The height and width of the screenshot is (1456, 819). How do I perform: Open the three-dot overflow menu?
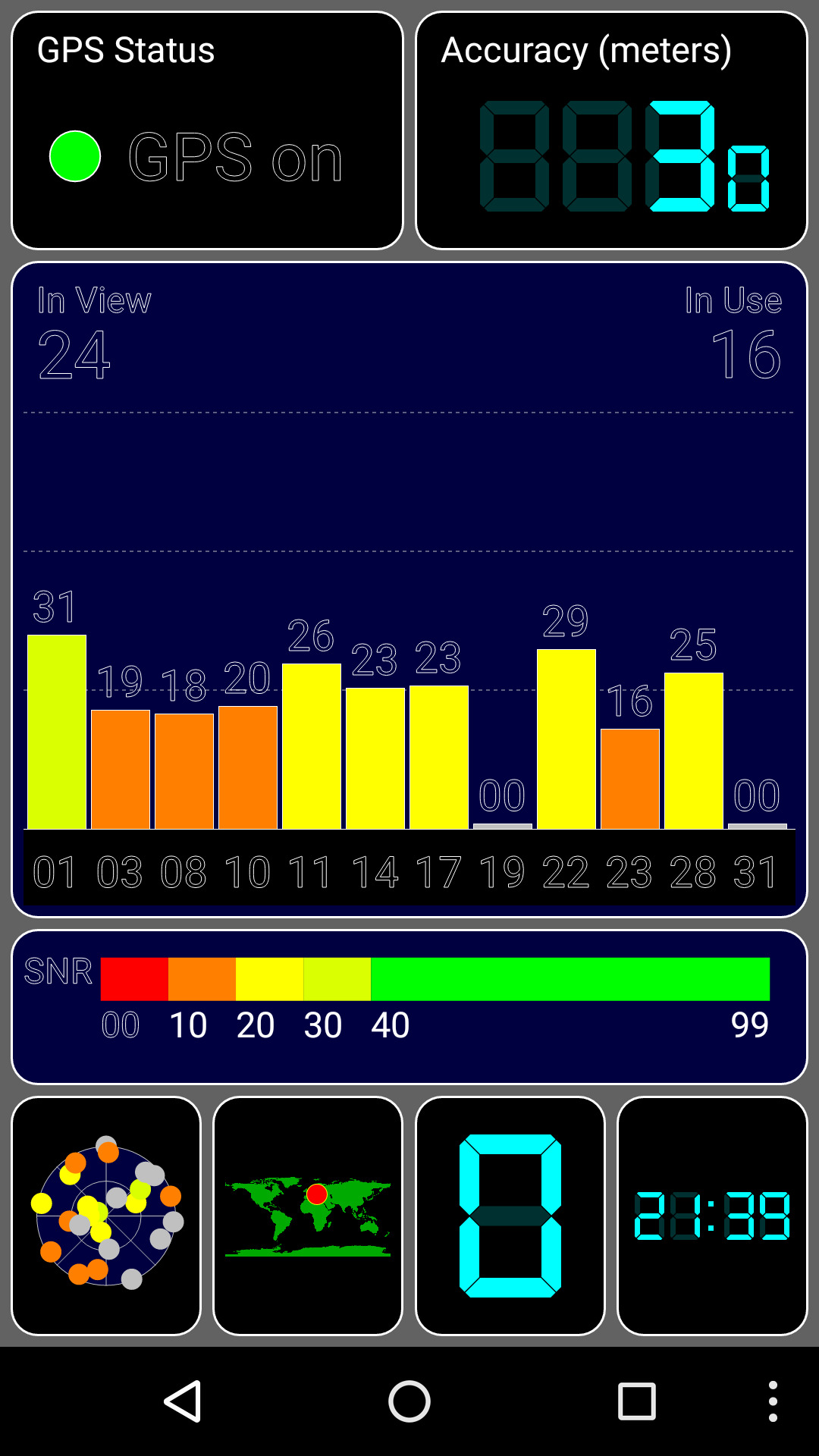(773, 1401)
